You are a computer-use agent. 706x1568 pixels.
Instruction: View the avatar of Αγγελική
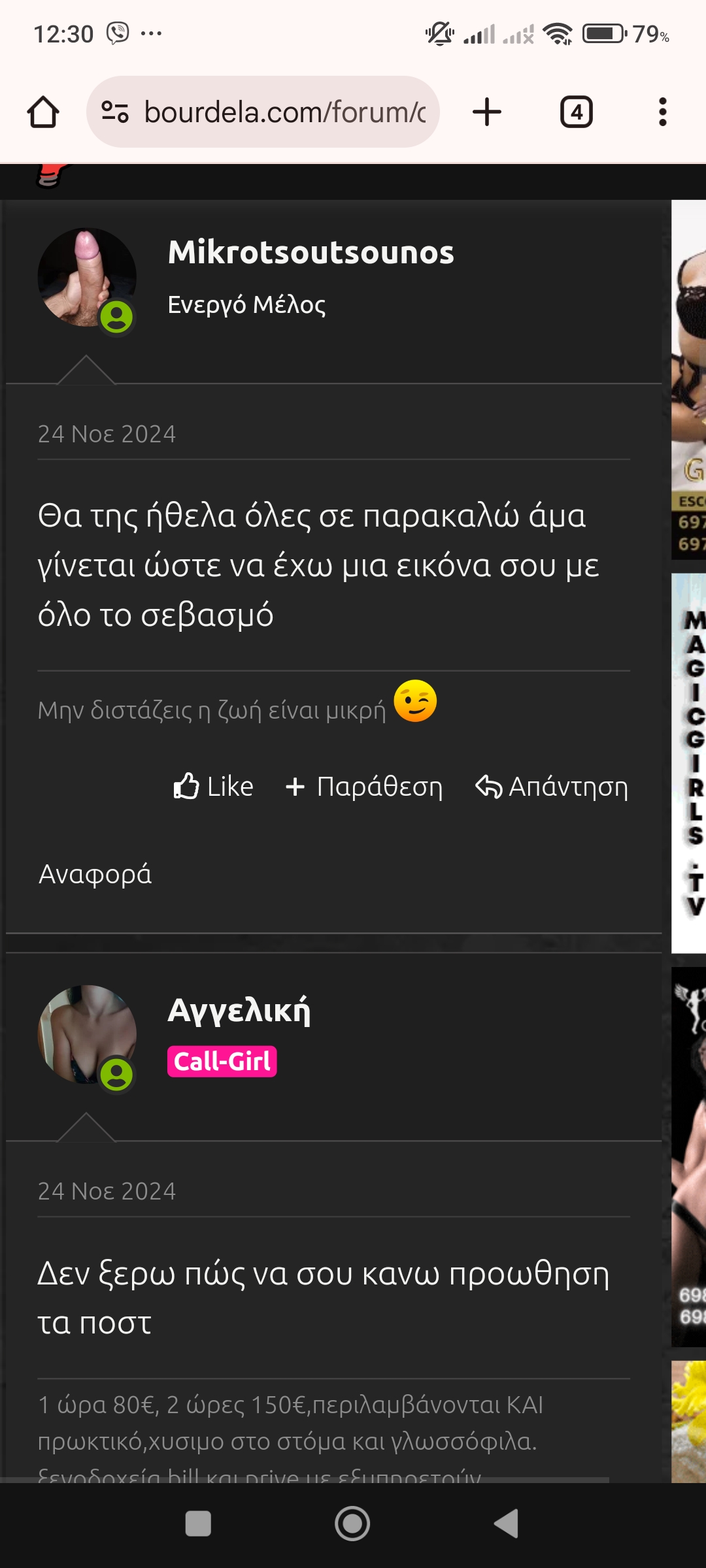coord(87,1034)
